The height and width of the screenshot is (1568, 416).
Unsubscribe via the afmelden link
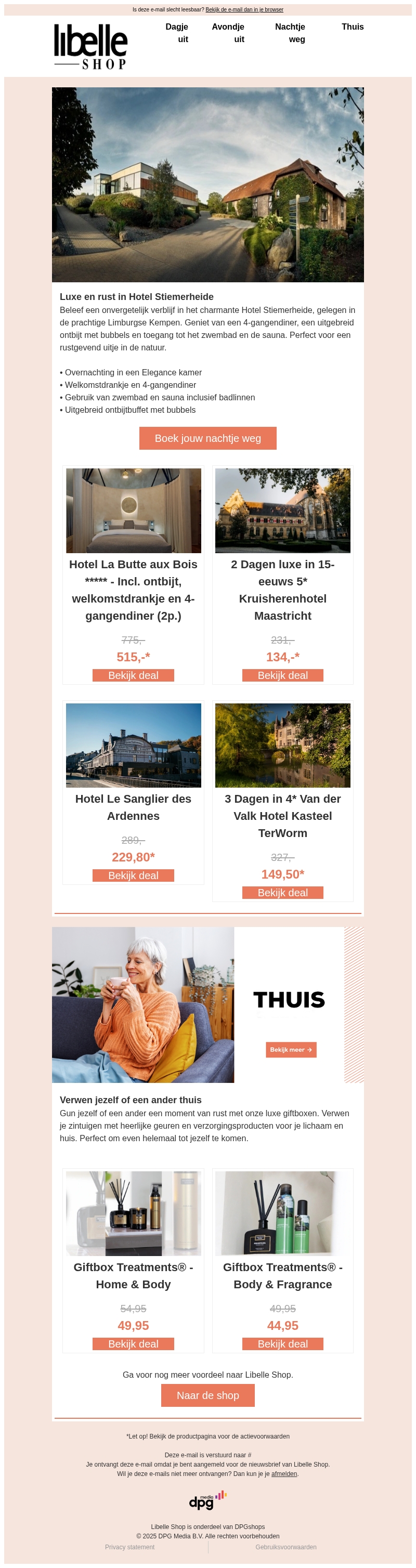point(284,1474)
